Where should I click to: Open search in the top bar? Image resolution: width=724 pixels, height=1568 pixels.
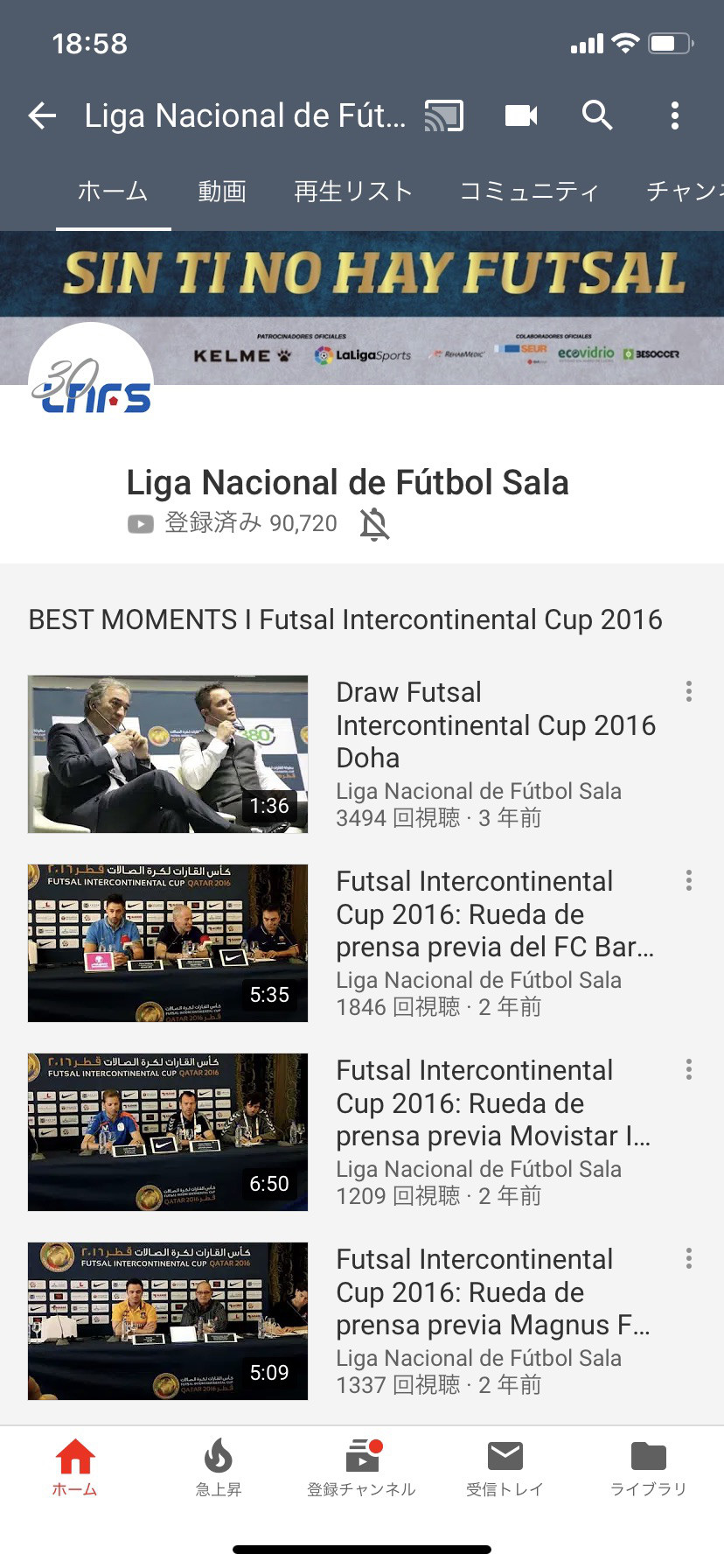[597, 115]
